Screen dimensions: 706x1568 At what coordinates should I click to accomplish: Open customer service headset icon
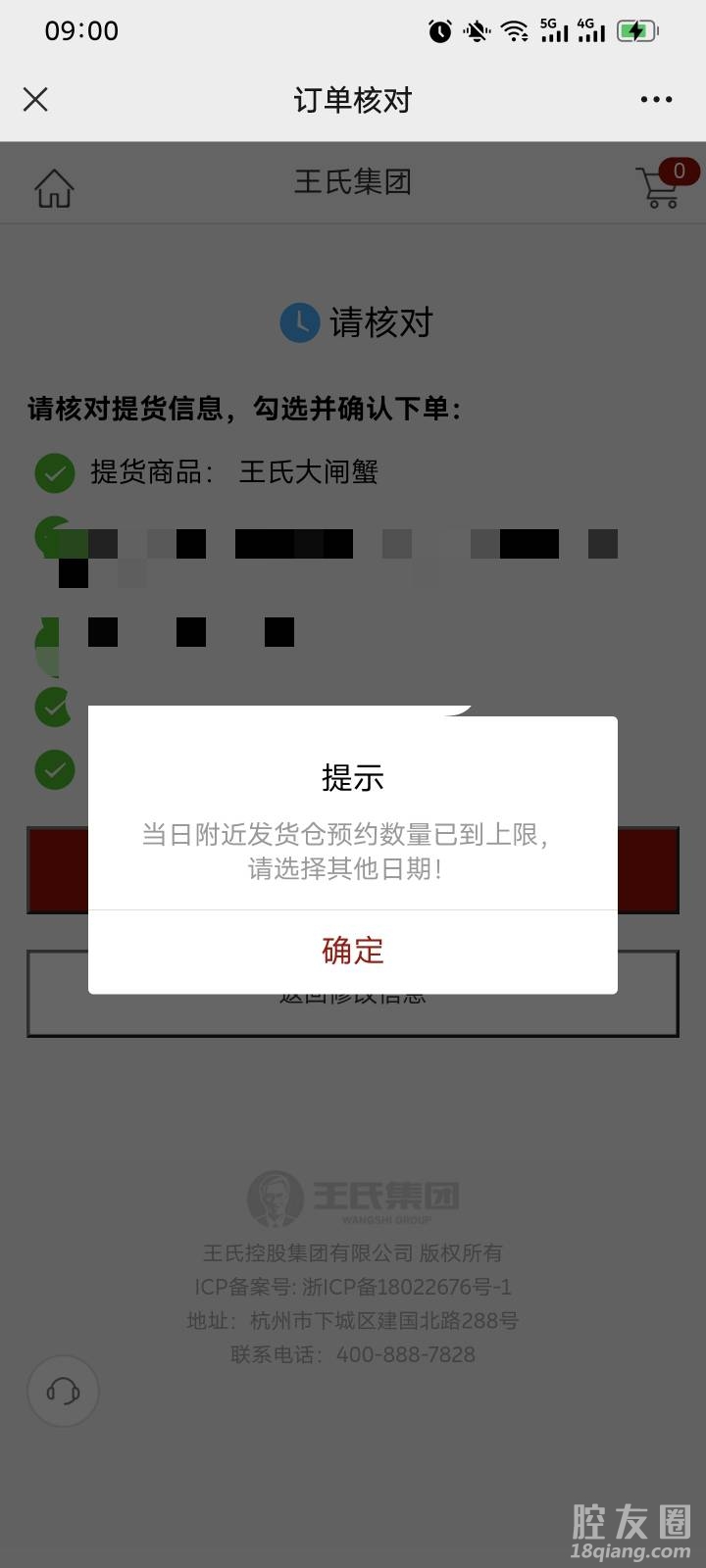click(63, 1391)
